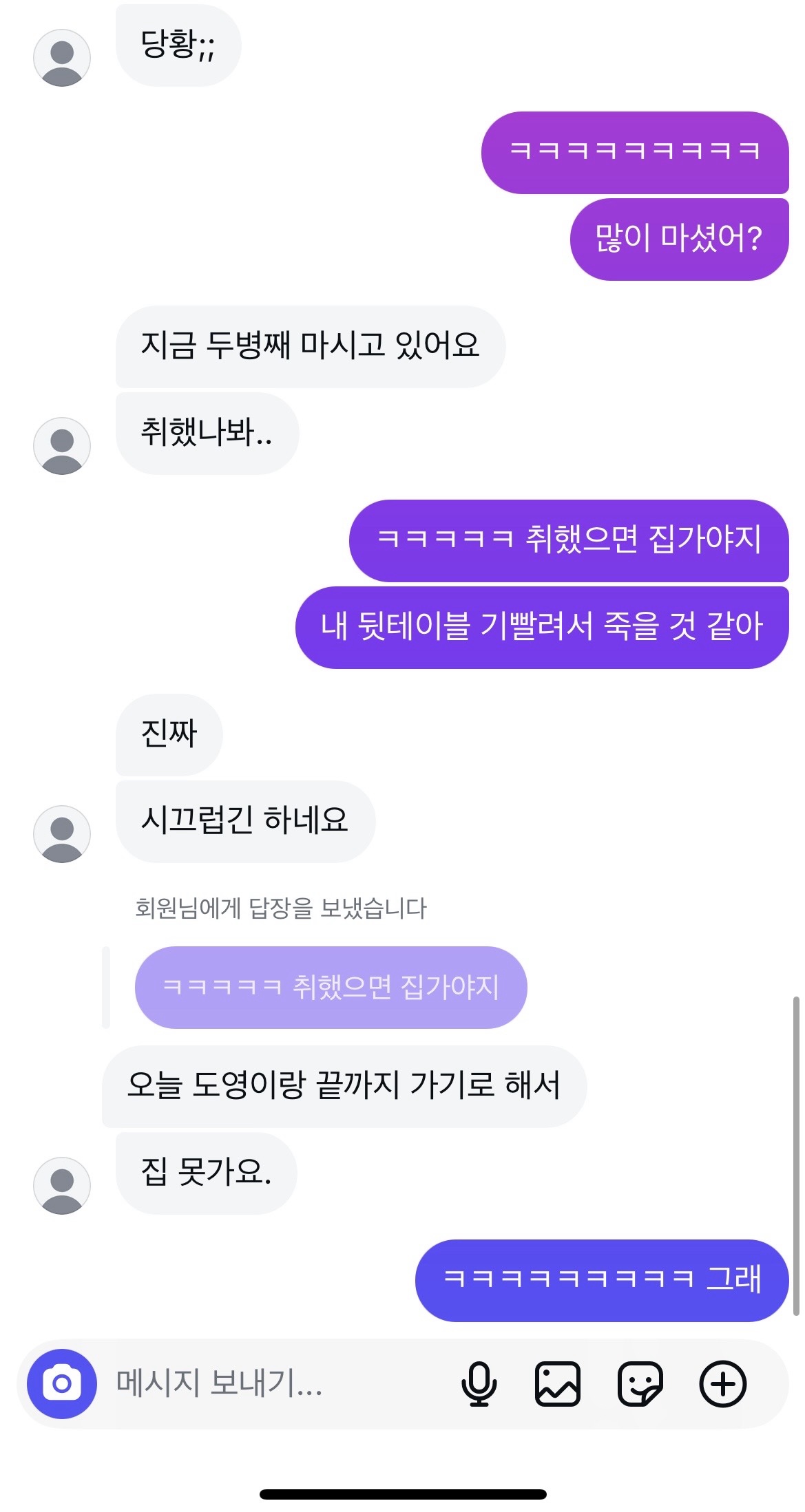805x1512 pixels.
Task: Open the photo gallery picker
Action: pos(558,1383)
